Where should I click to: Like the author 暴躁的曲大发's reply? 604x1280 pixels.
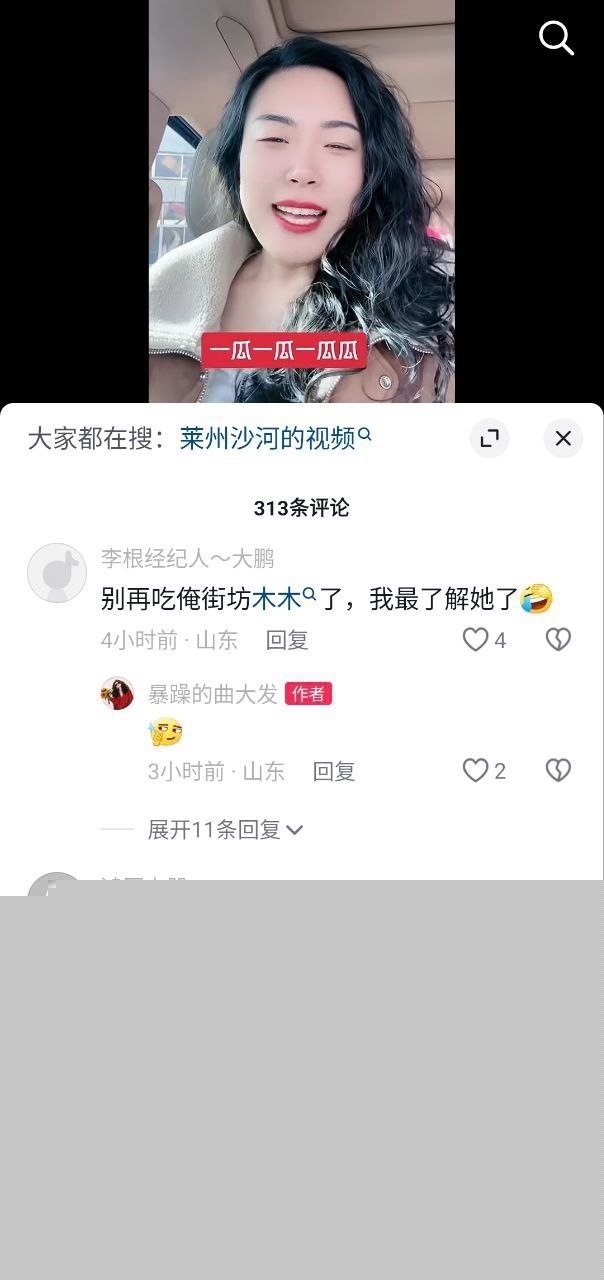click(x=476, y=770)
